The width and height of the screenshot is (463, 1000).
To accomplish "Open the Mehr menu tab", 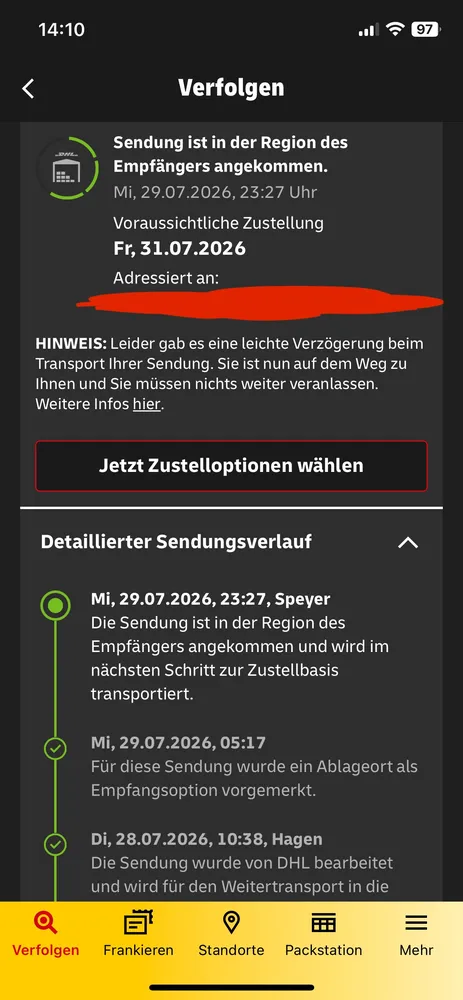I will pos(416,934).
